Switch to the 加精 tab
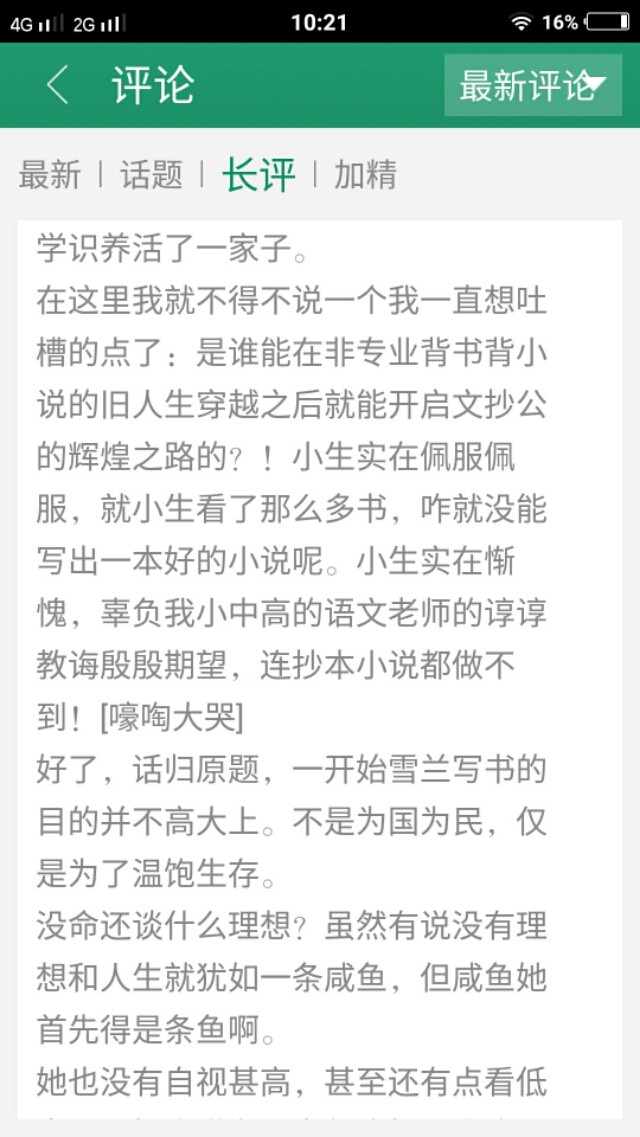 click(x=365, y=175)
